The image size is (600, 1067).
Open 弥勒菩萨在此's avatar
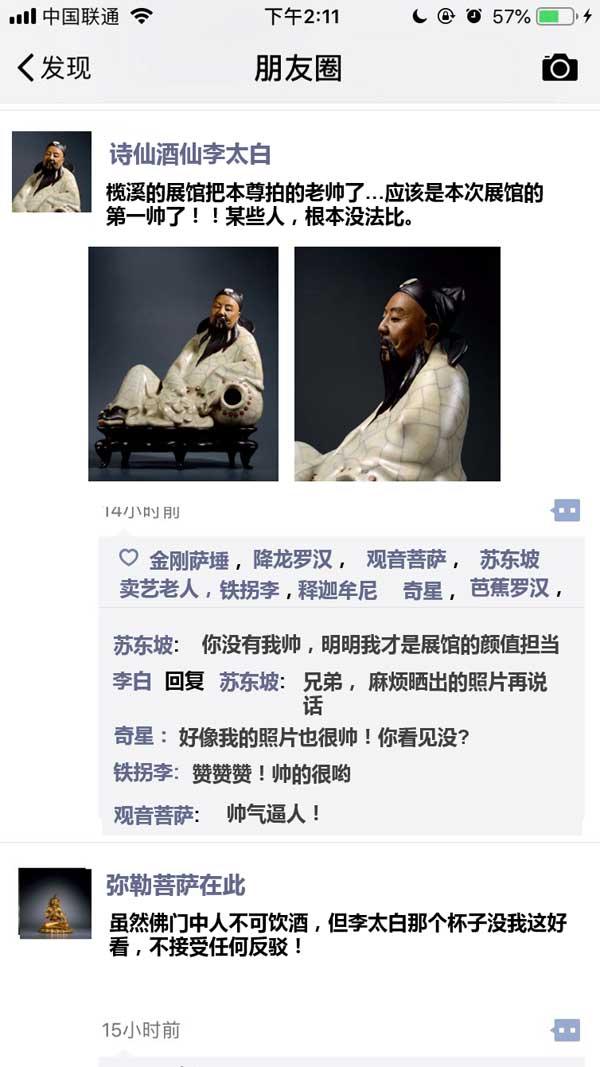[x=54, y=903]
